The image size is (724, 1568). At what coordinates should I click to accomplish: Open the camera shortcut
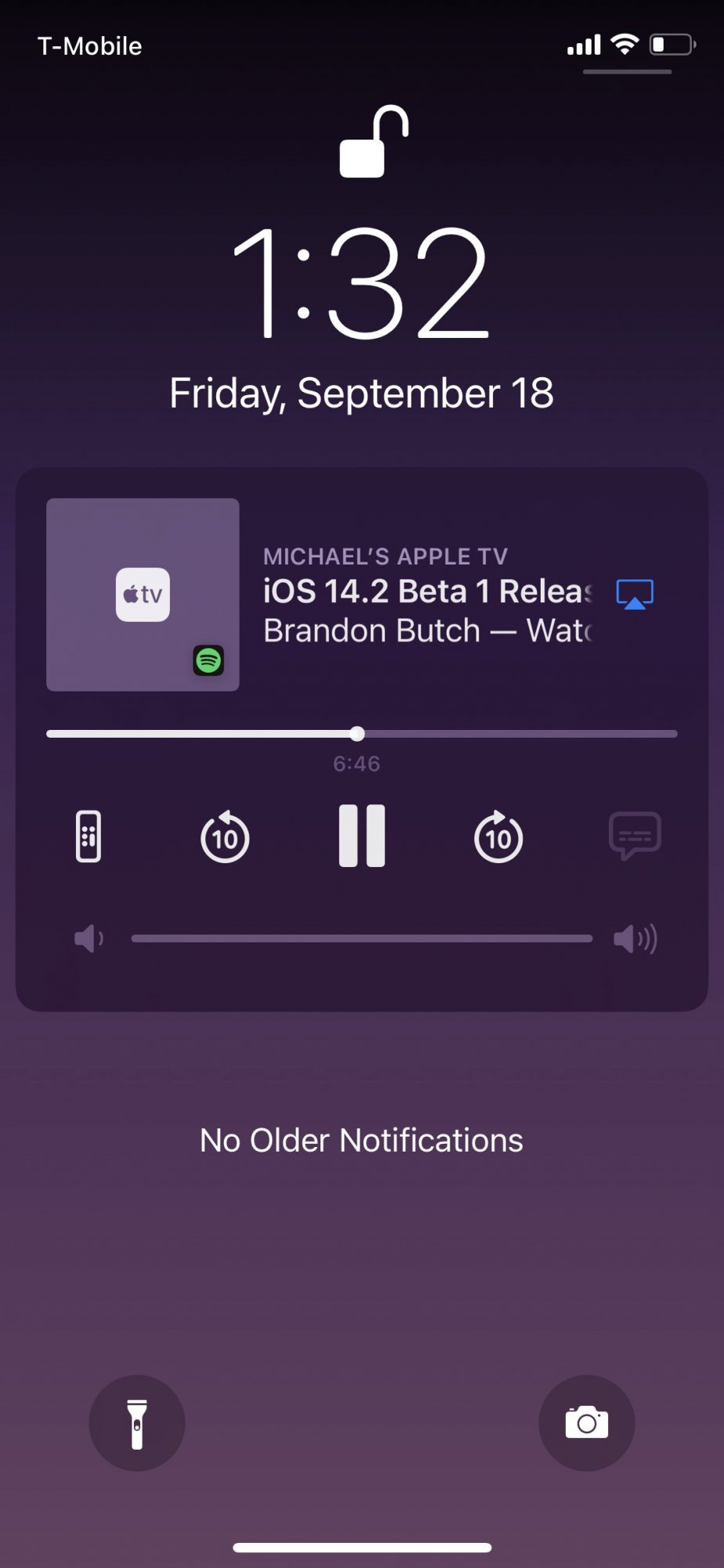[x=587, y=1423]
